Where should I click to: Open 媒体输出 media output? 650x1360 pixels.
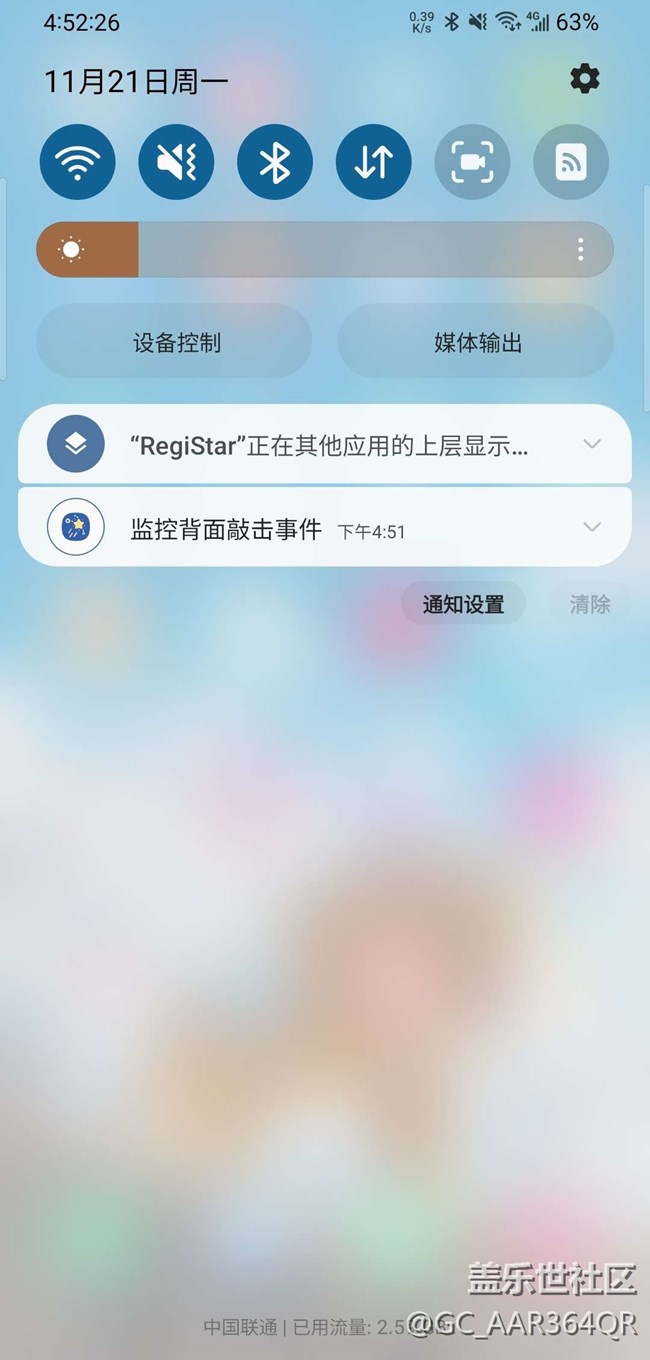point(476,343)
